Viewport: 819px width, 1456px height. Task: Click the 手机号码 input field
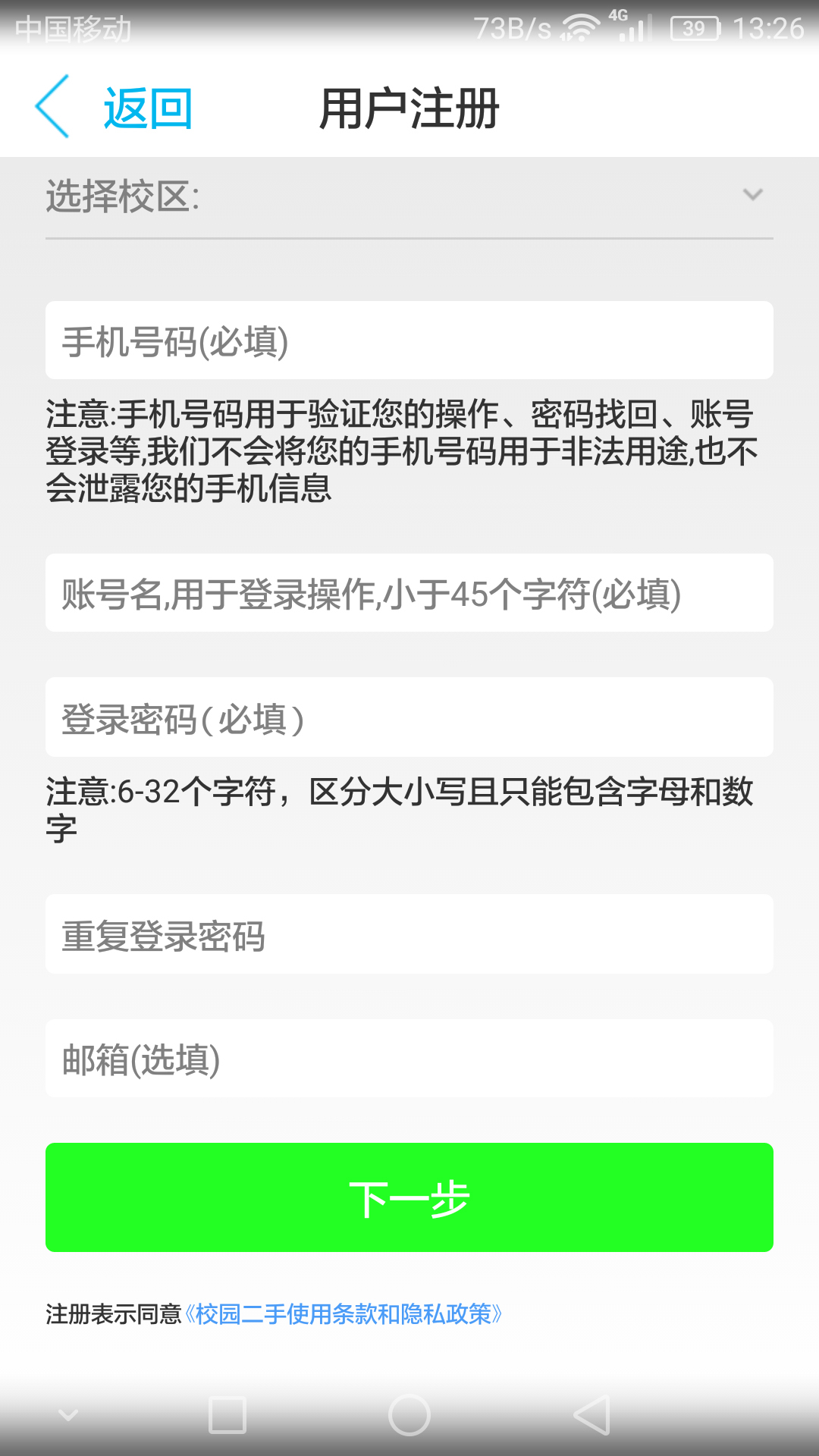click(409, 340)
